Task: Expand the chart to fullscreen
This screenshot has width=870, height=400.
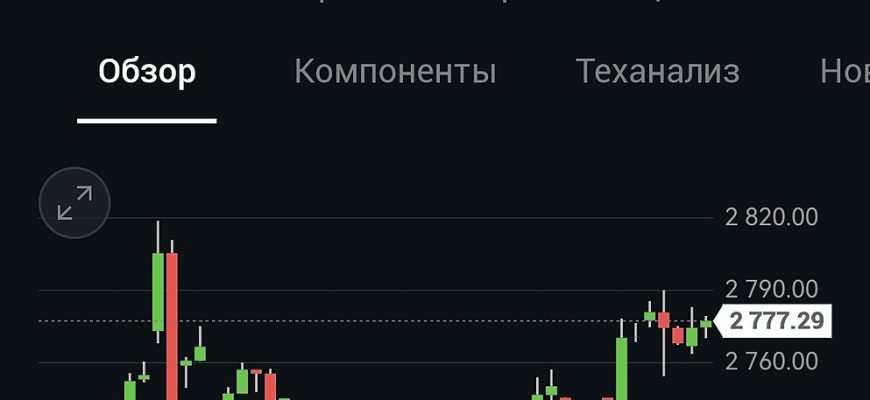Action: (74, 203)
